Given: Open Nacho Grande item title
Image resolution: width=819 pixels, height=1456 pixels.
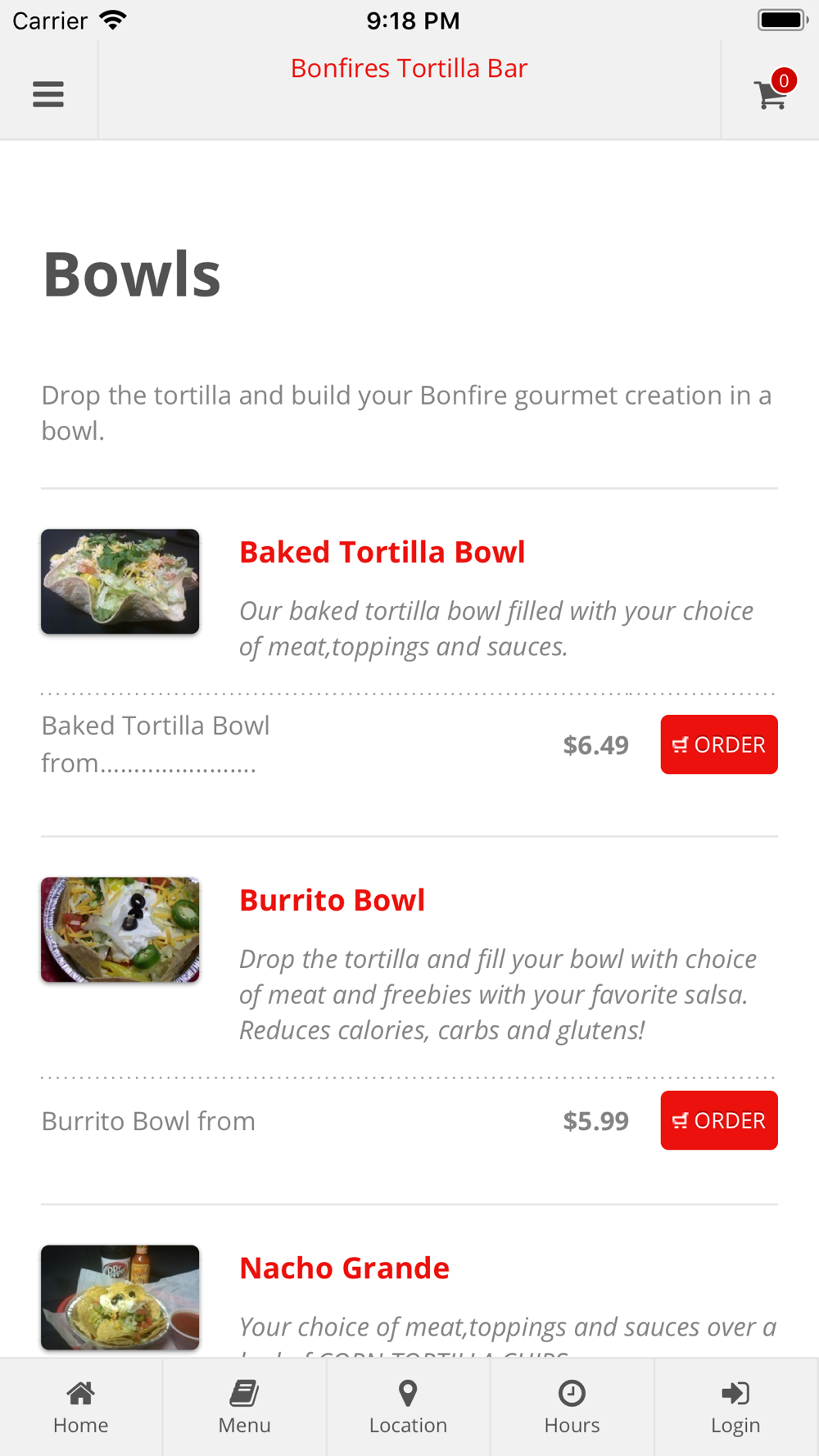Looking at the screenshot, I should tap(344, 1268).
